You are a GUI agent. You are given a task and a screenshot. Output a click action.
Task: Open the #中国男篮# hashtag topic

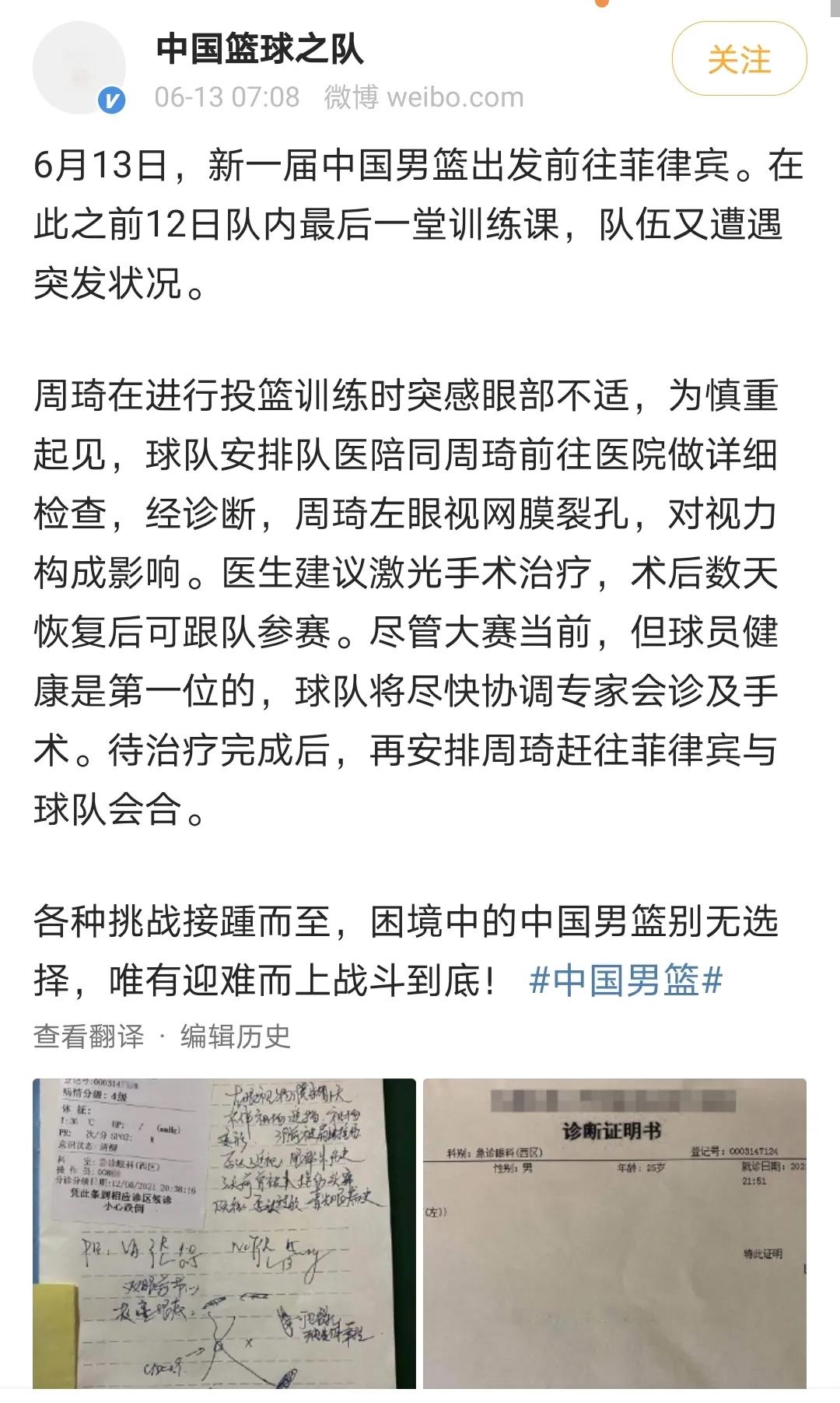(625, 980)
